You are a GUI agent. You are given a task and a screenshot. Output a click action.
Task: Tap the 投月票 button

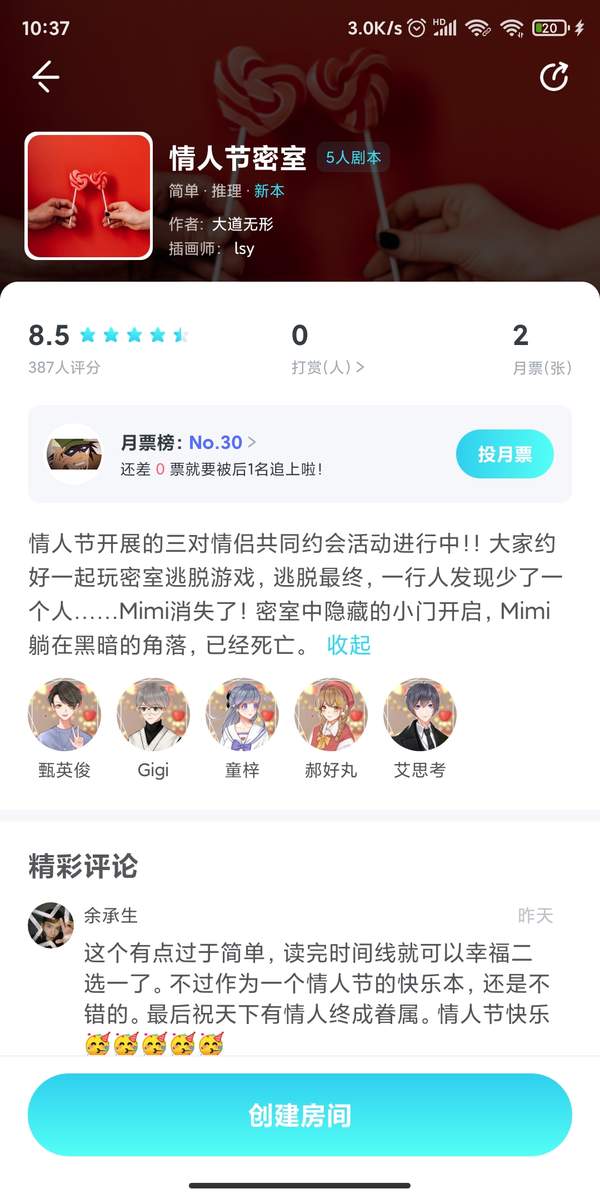[504, 455]
